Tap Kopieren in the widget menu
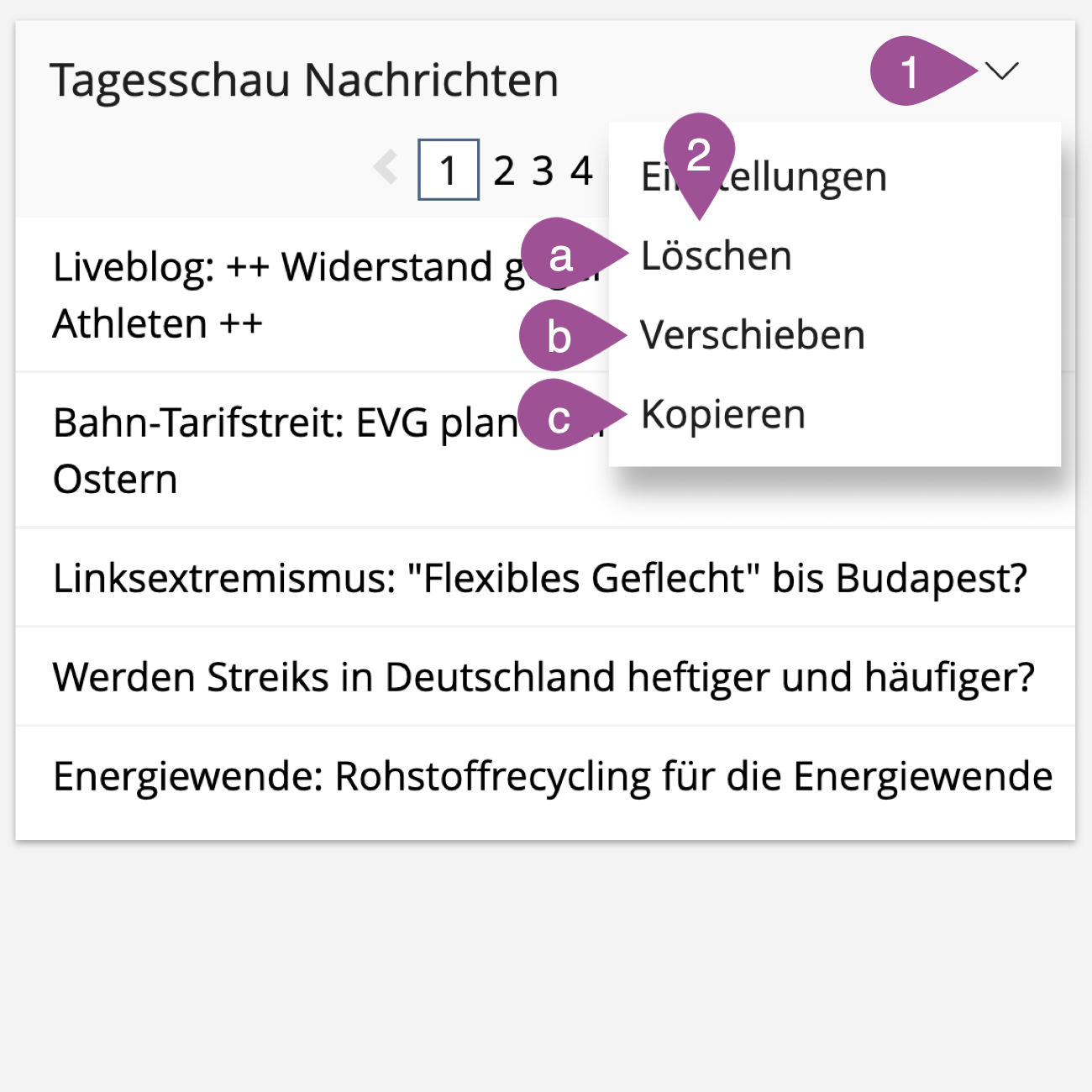This screenshot has width=1092, height=1092. pos(722,414)
